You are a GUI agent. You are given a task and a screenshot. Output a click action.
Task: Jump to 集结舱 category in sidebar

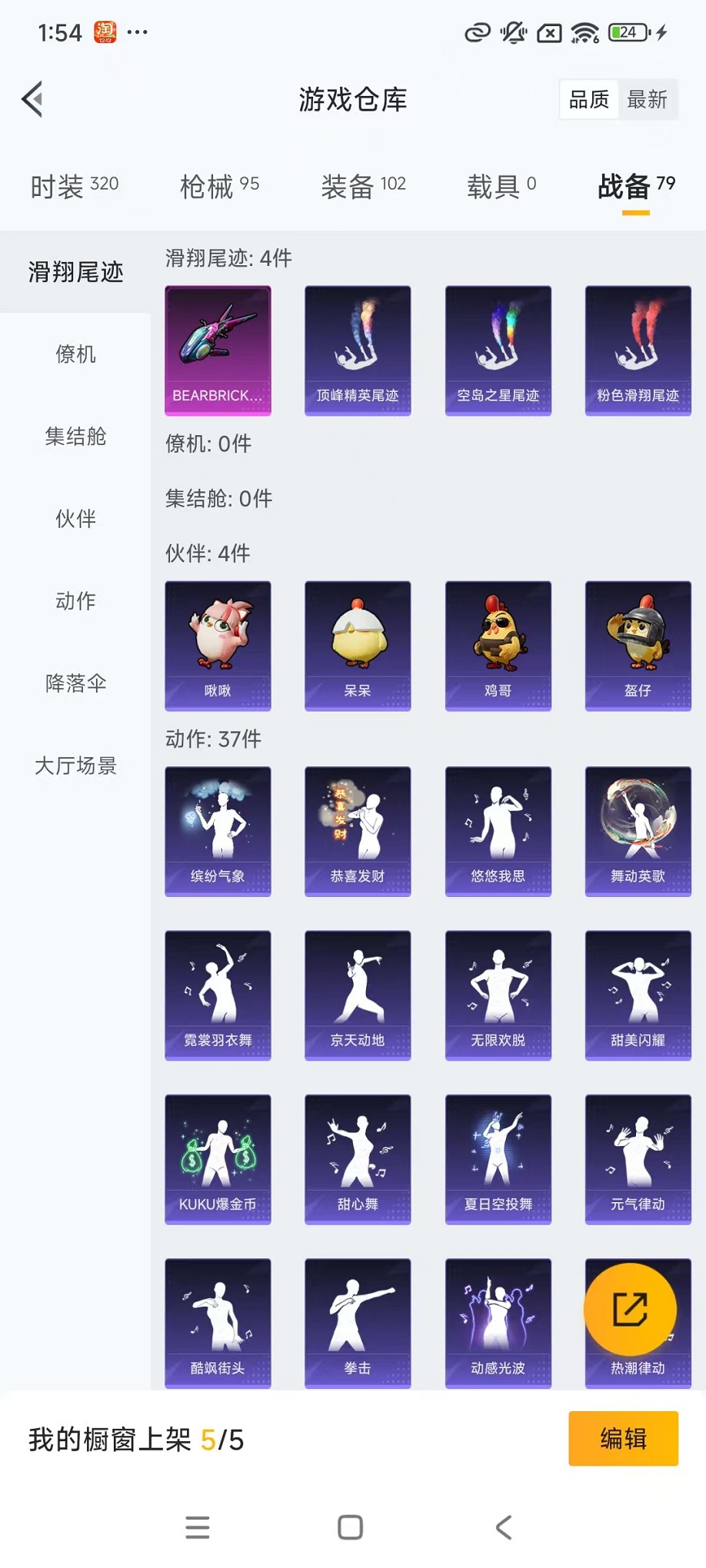tap(75, 437)
